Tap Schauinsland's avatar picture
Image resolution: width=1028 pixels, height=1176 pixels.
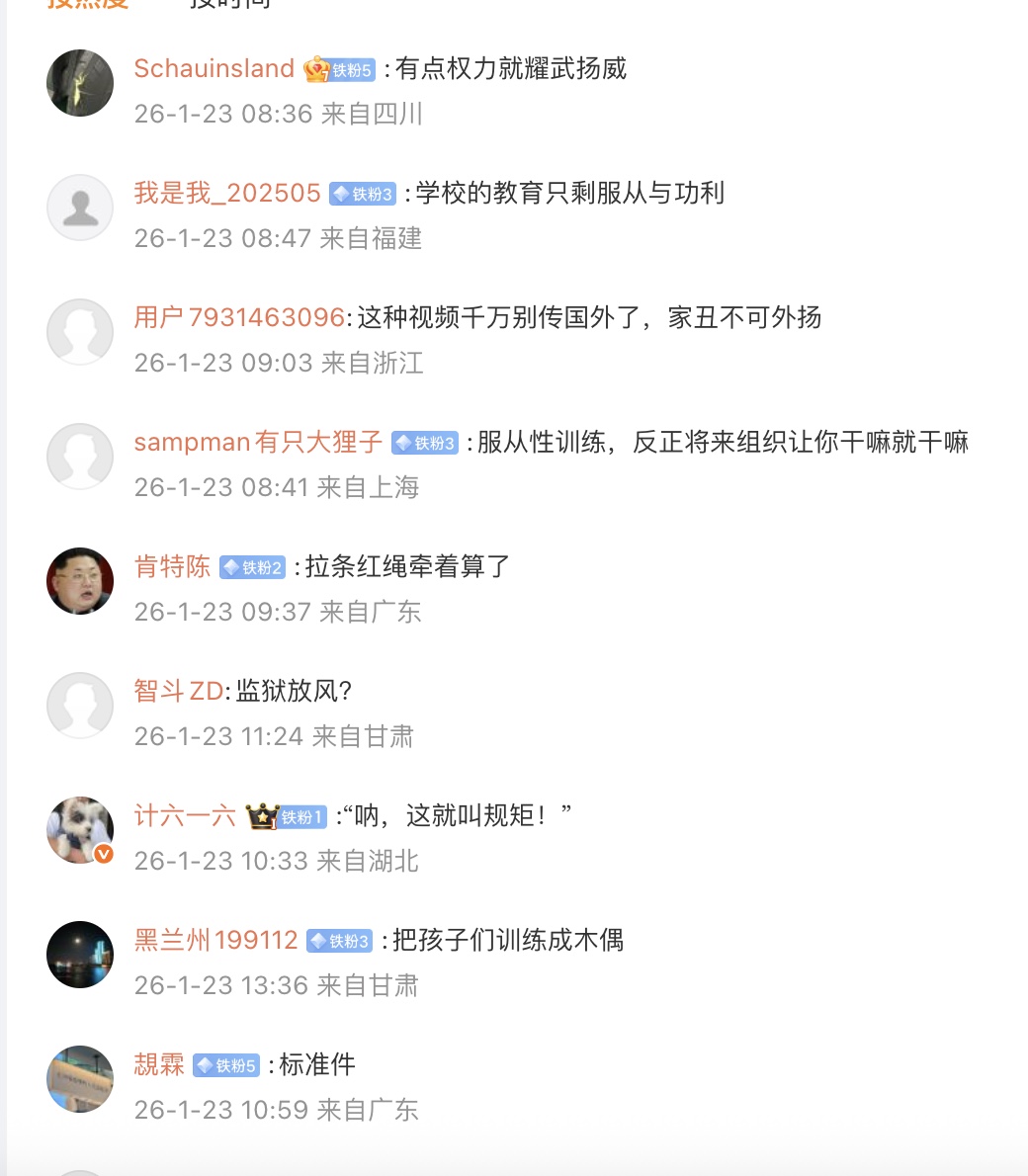coord(80,83)
